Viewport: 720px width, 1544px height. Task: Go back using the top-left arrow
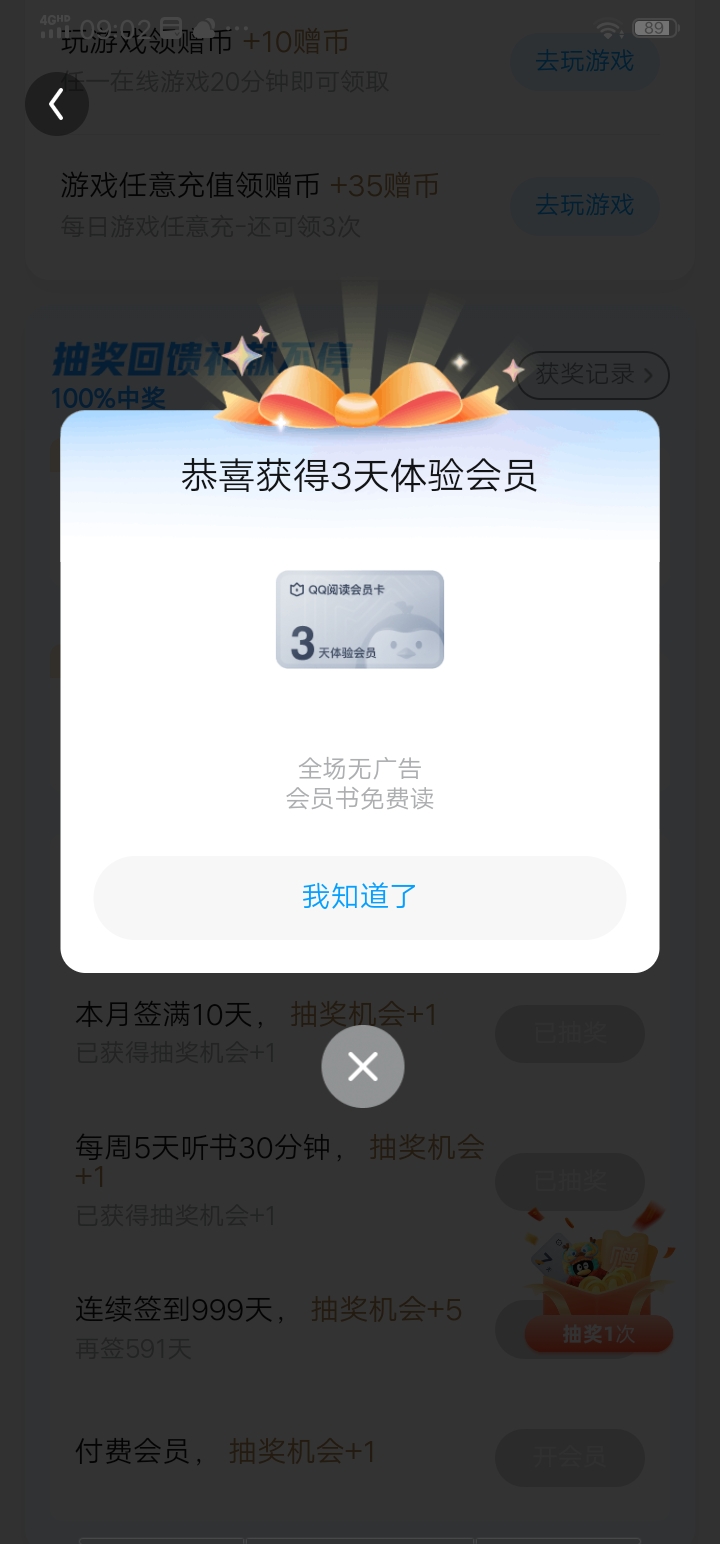(57, 104)
